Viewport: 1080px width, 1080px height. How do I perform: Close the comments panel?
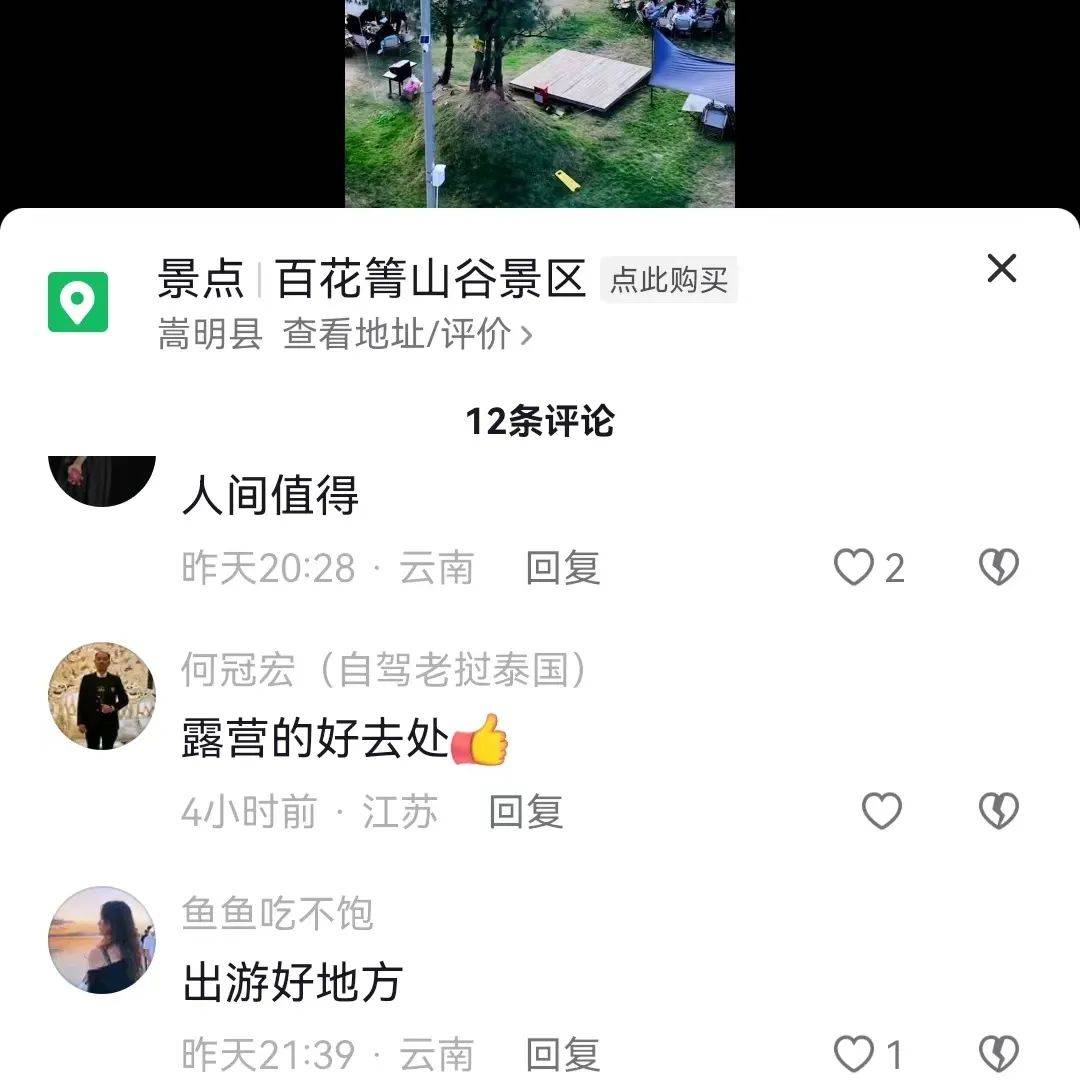pos(1001,268)
